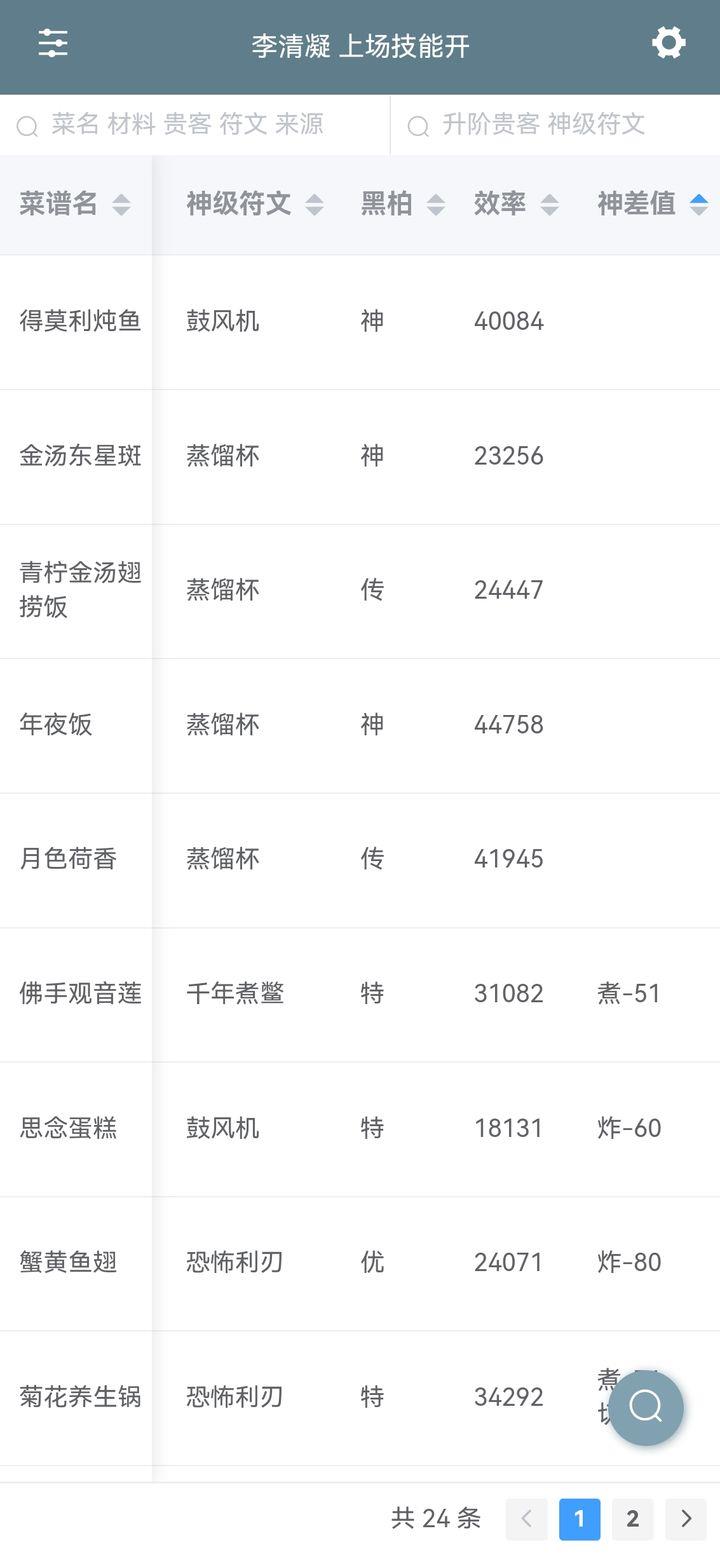This screenshot has height=1559, width=720.
Task: Go to the next page arrow
Action: coord(686,1519)
